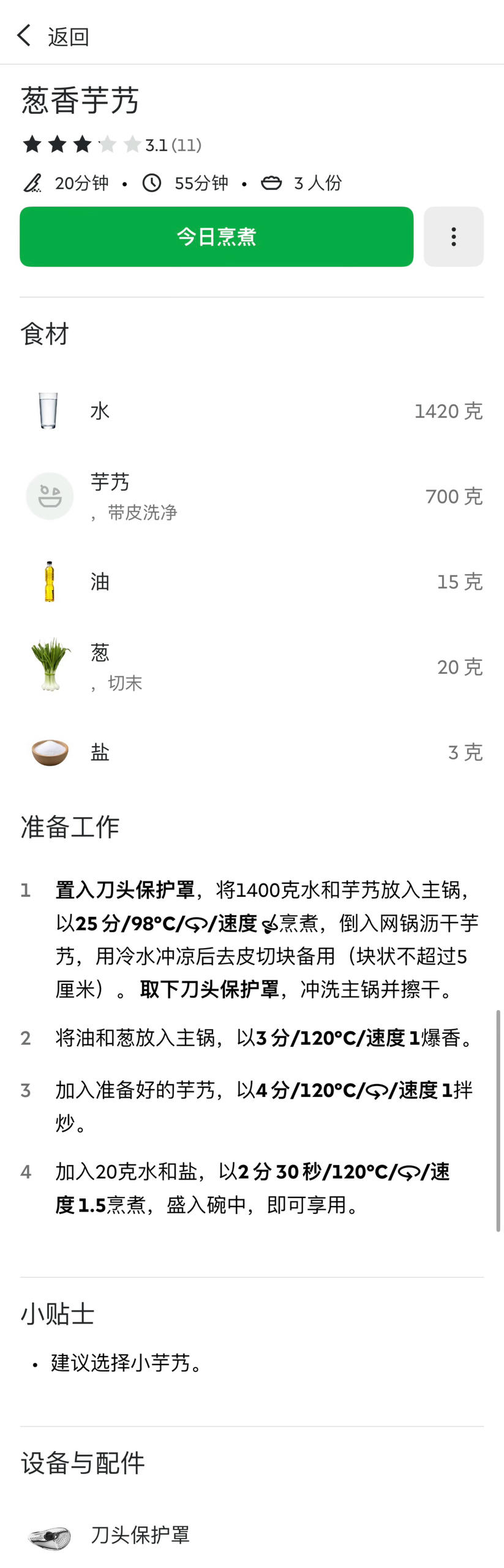Image resolution: width=504 pixels, height=1568 pixels.
Task: Go back using the 返回 arrow
Action: (24, 36)
